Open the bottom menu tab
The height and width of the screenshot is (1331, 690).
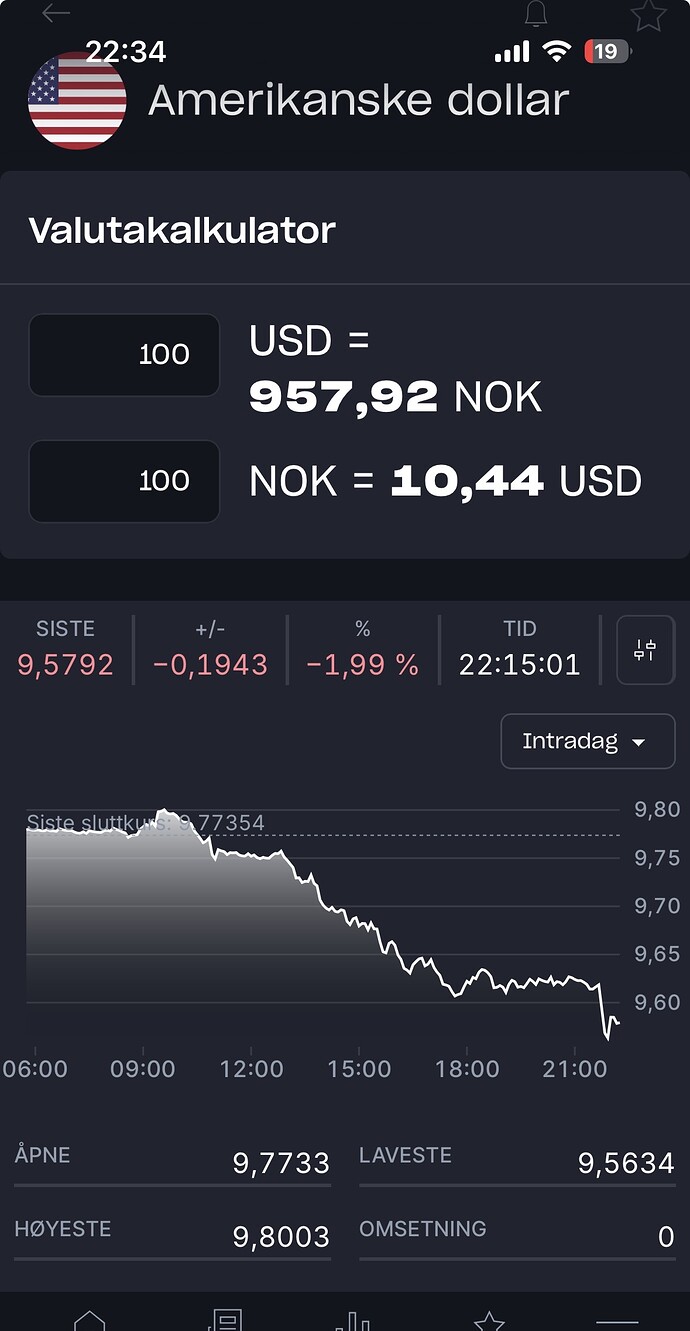[617, 1320]
